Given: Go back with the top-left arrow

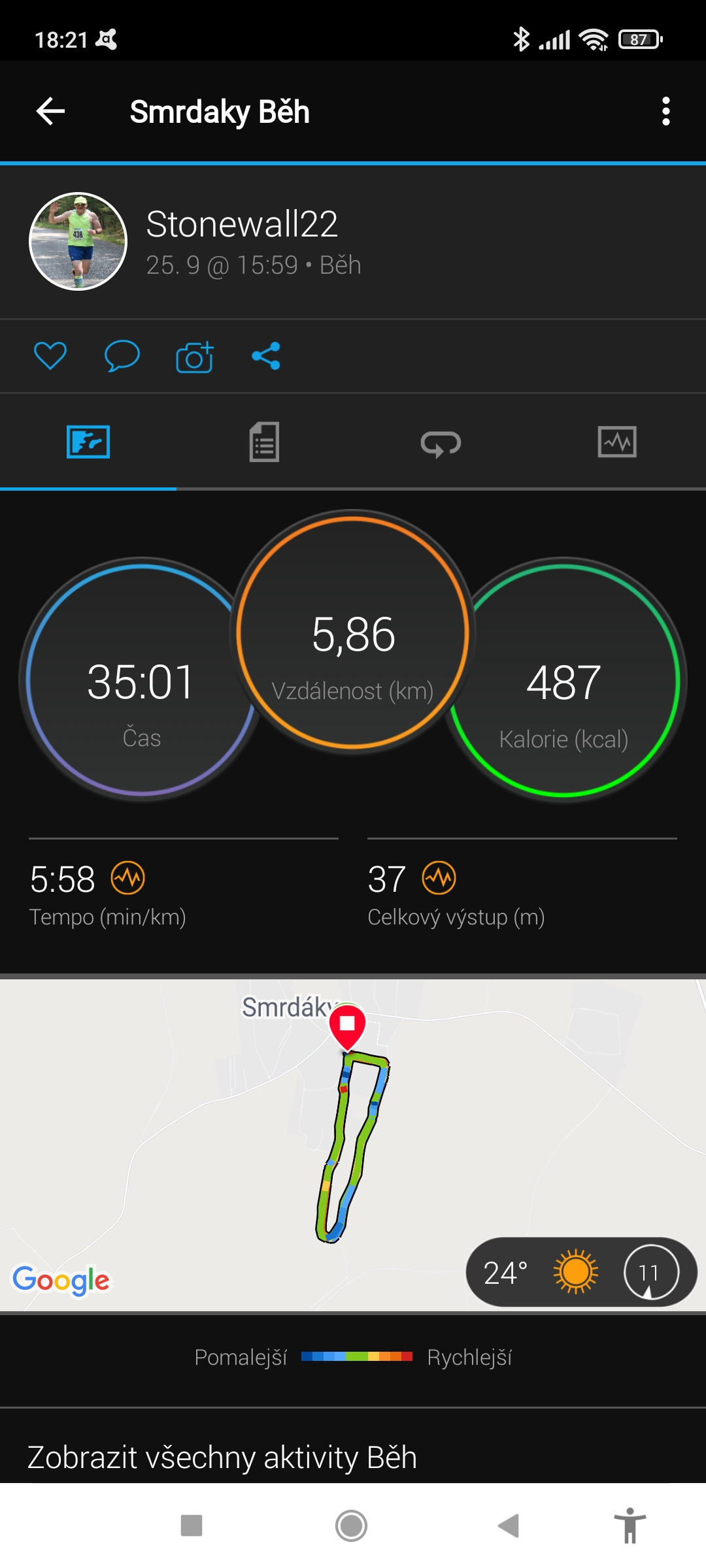Looking at the screenshot, I should point(50,111).
